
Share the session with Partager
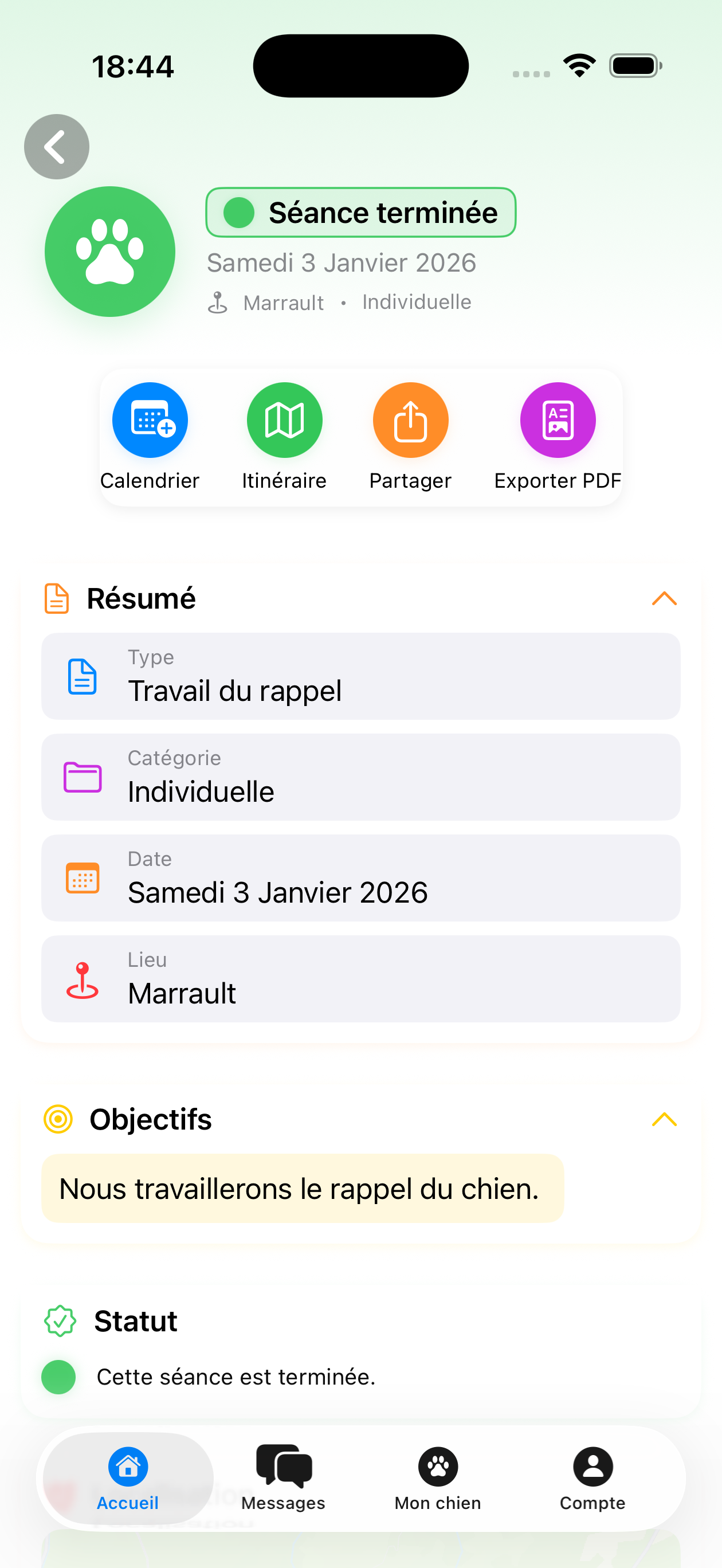point(410,421)
